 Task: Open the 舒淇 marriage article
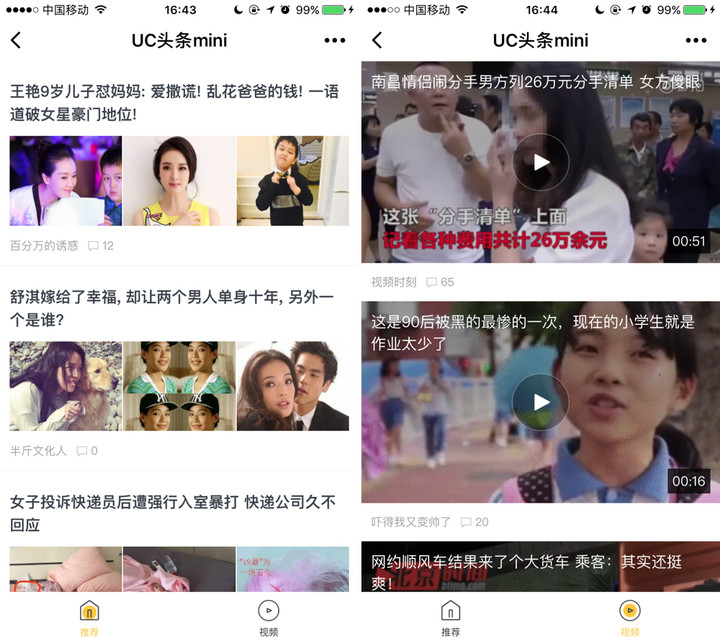[175, 308]
